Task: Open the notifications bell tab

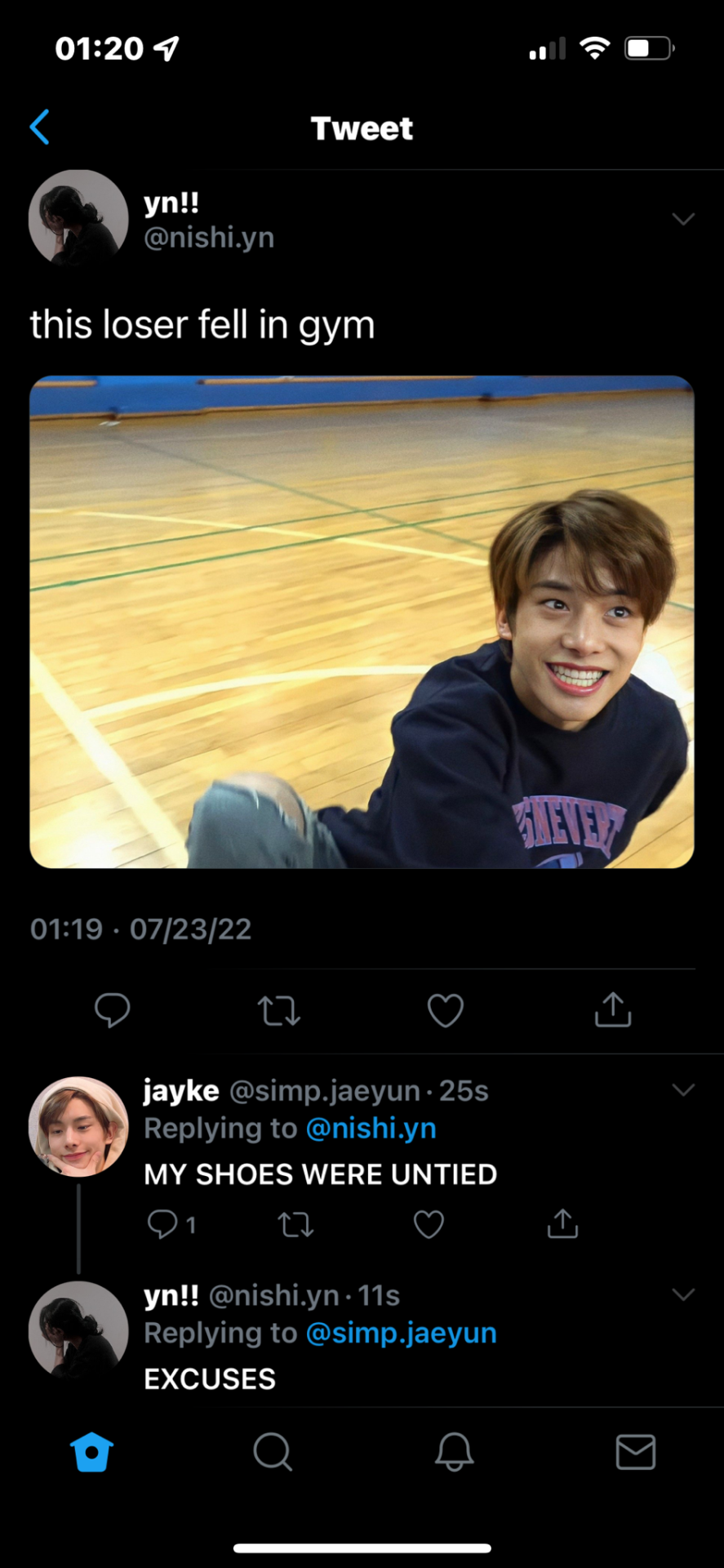Action: (454, 1452)
